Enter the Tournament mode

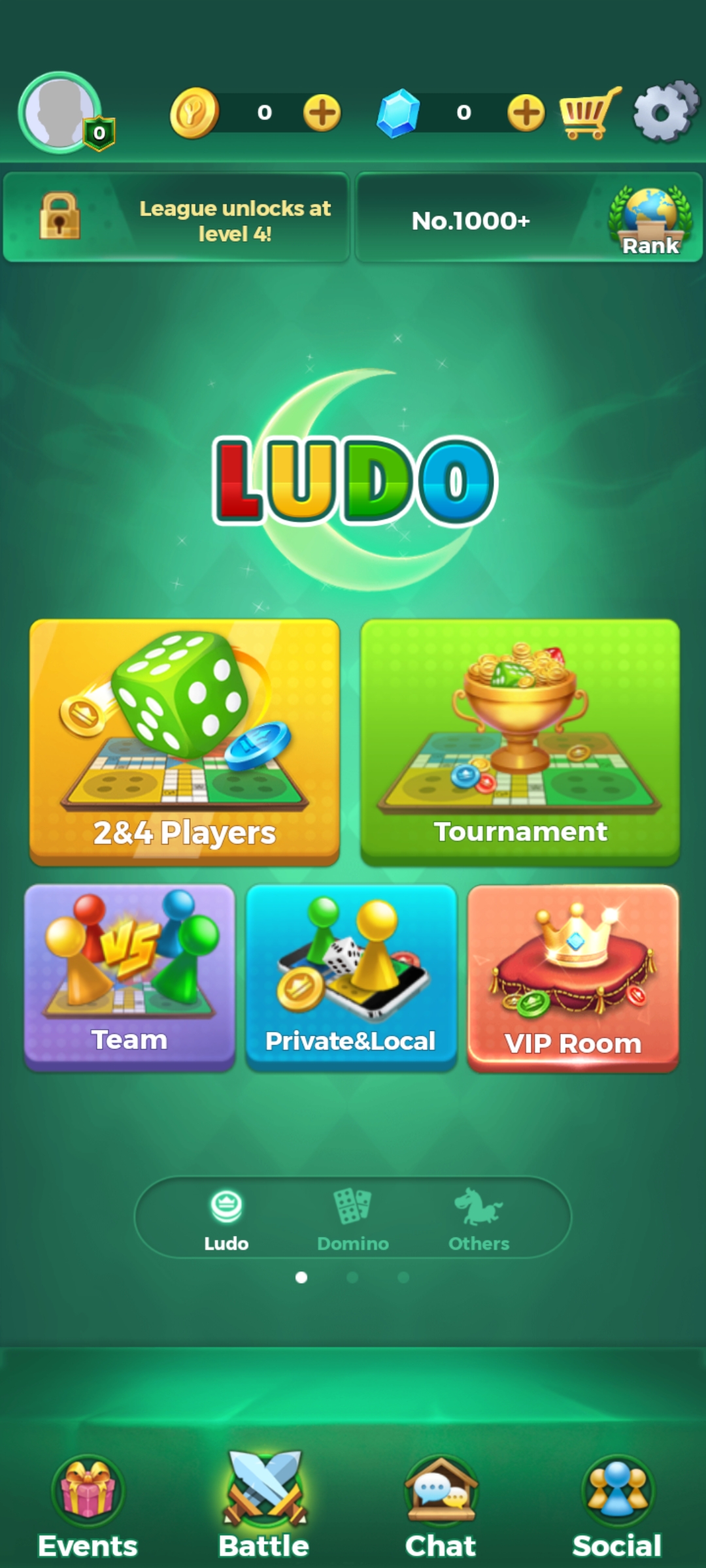coord(520,742)
